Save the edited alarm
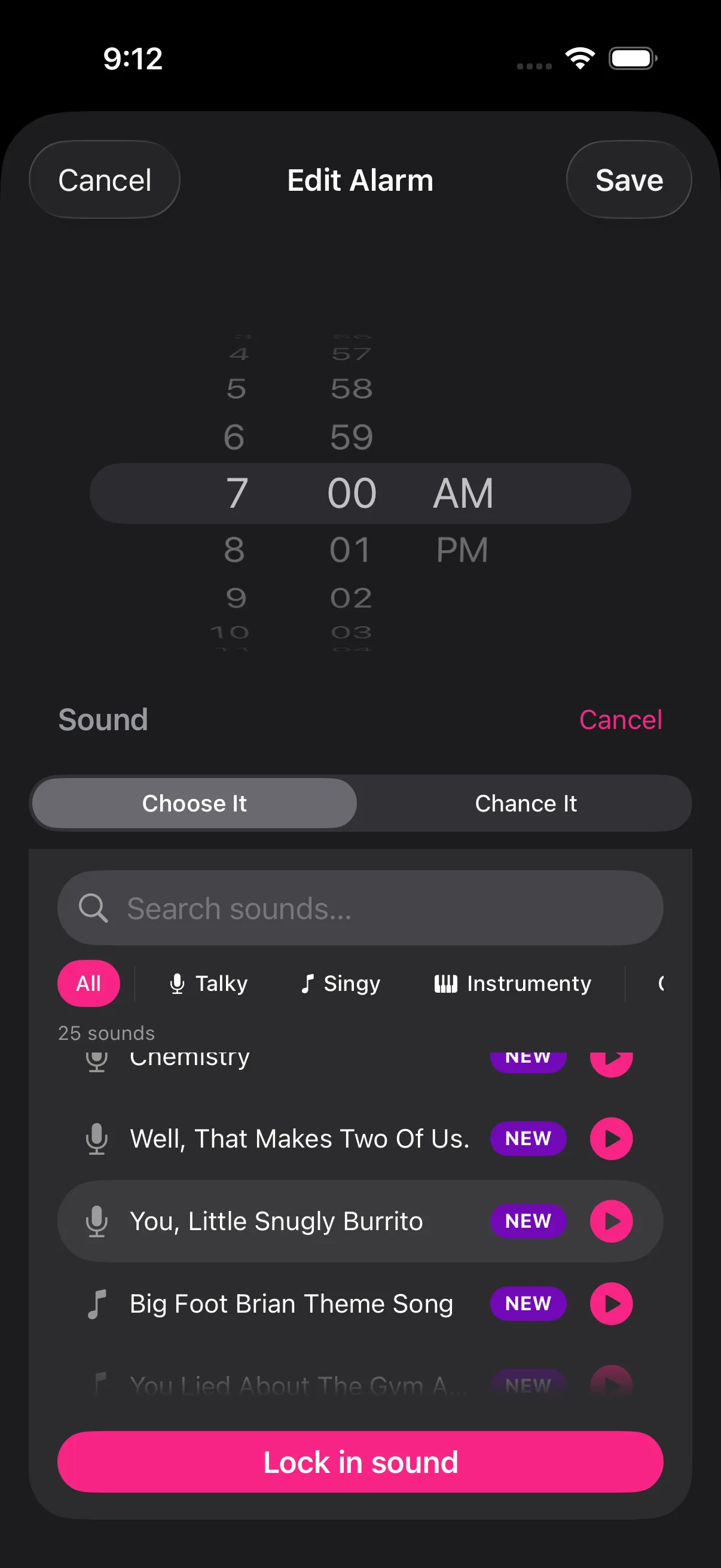This screenshot has width=721, height=1568. pos(629,179)
